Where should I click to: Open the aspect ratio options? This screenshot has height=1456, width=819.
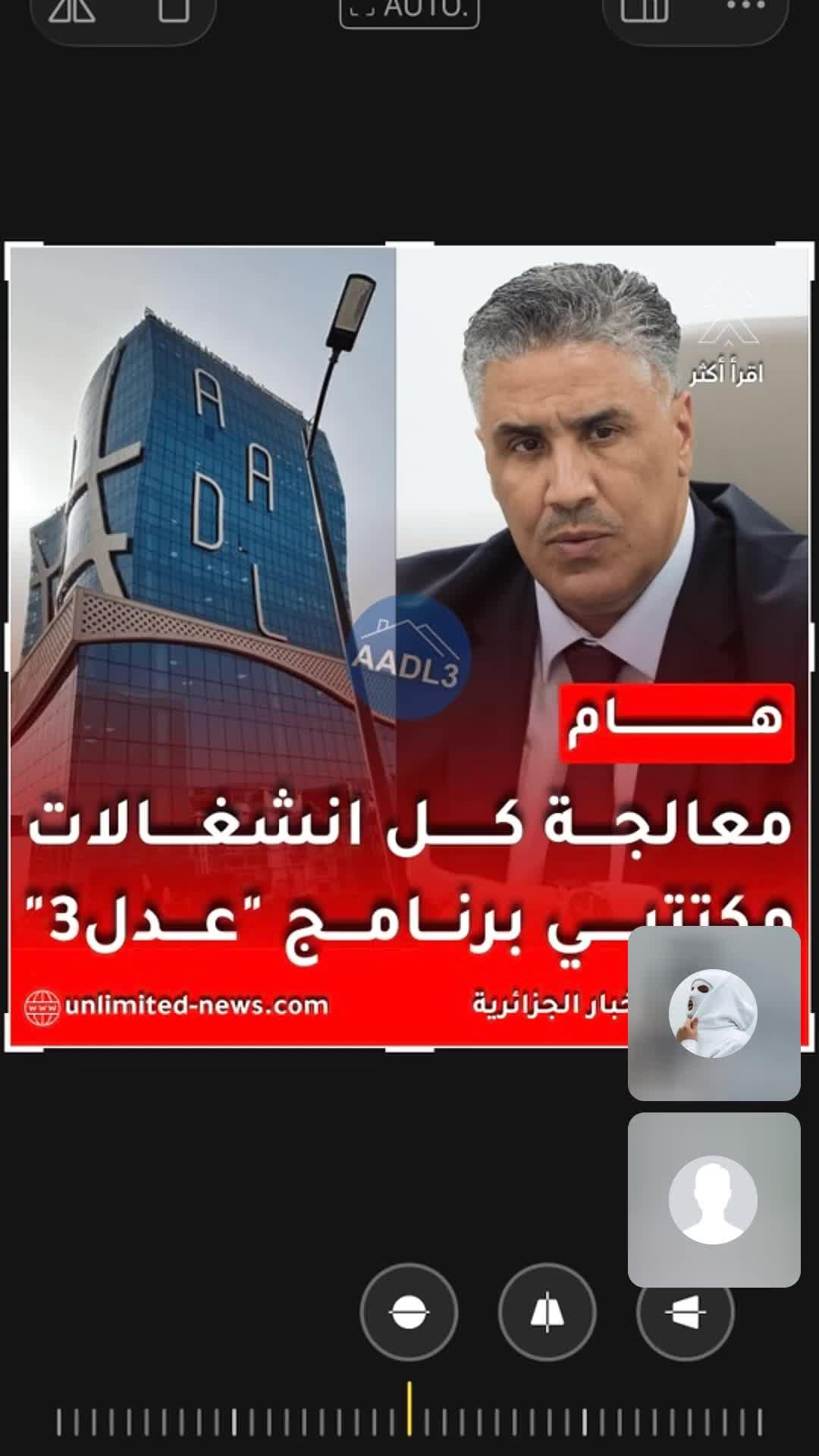[645, 11]
